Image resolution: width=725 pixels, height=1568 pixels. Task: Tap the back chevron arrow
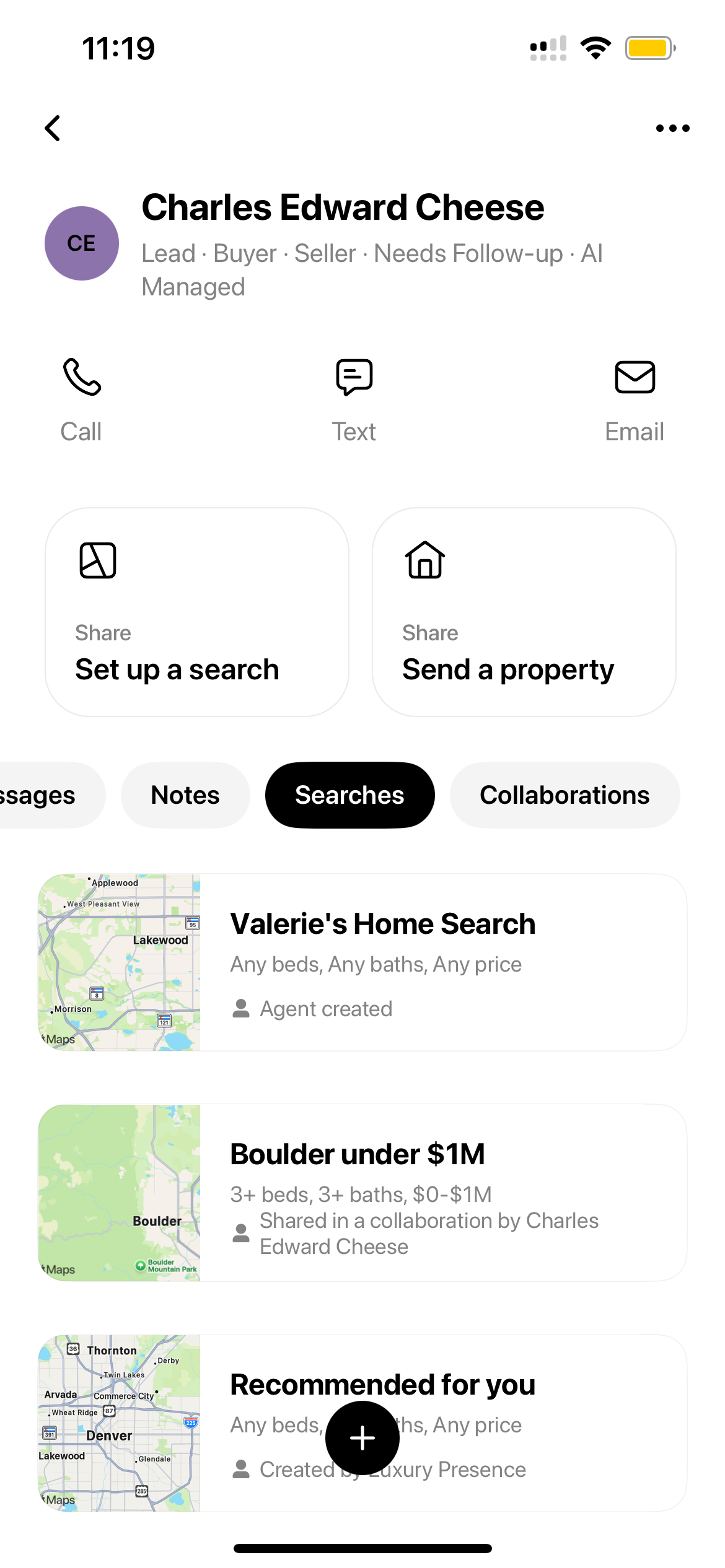[x=52, y=128]
